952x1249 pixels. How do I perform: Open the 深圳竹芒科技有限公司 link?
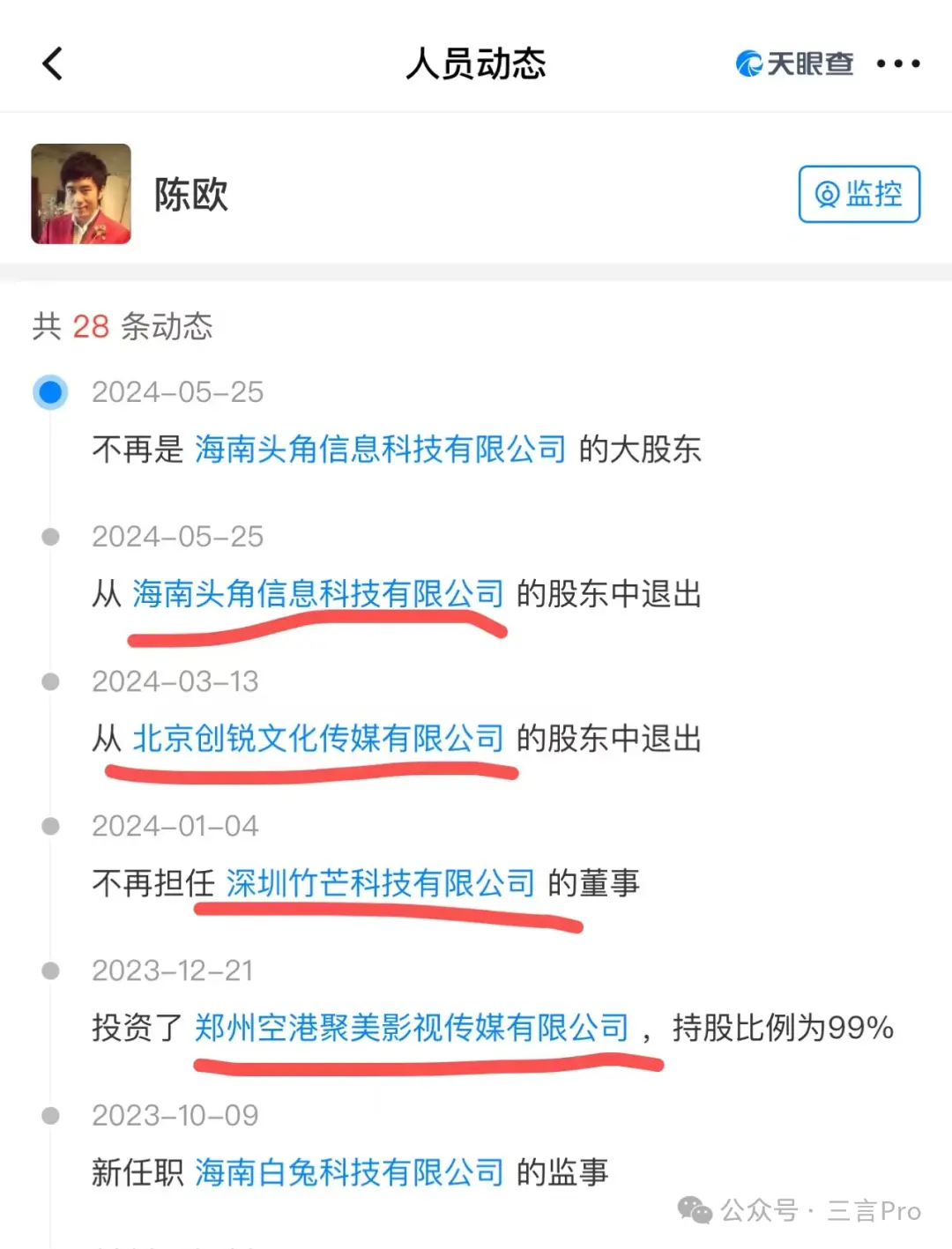[x=380, y=883]
